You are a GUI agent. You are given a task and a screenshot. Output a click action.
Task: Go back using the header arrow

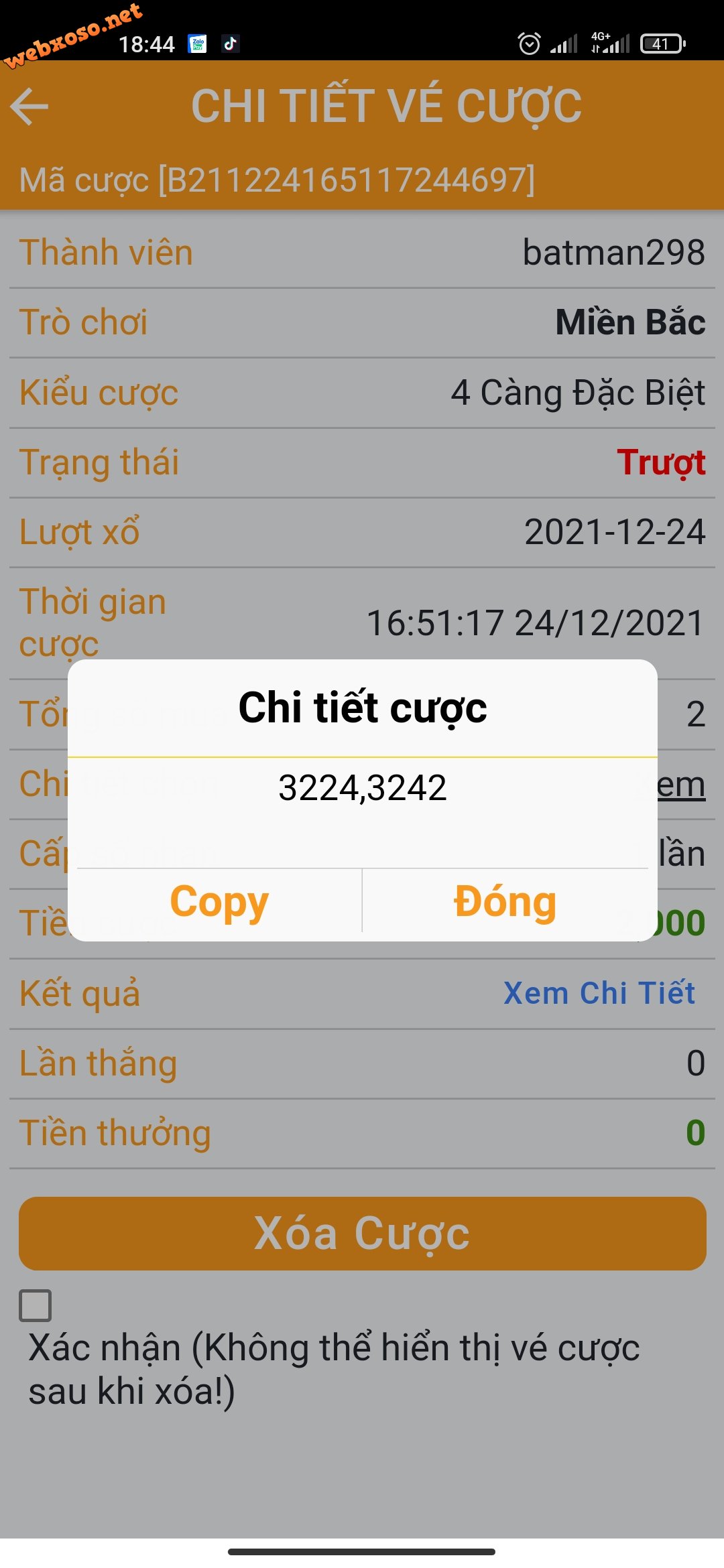tap(30, 107)
